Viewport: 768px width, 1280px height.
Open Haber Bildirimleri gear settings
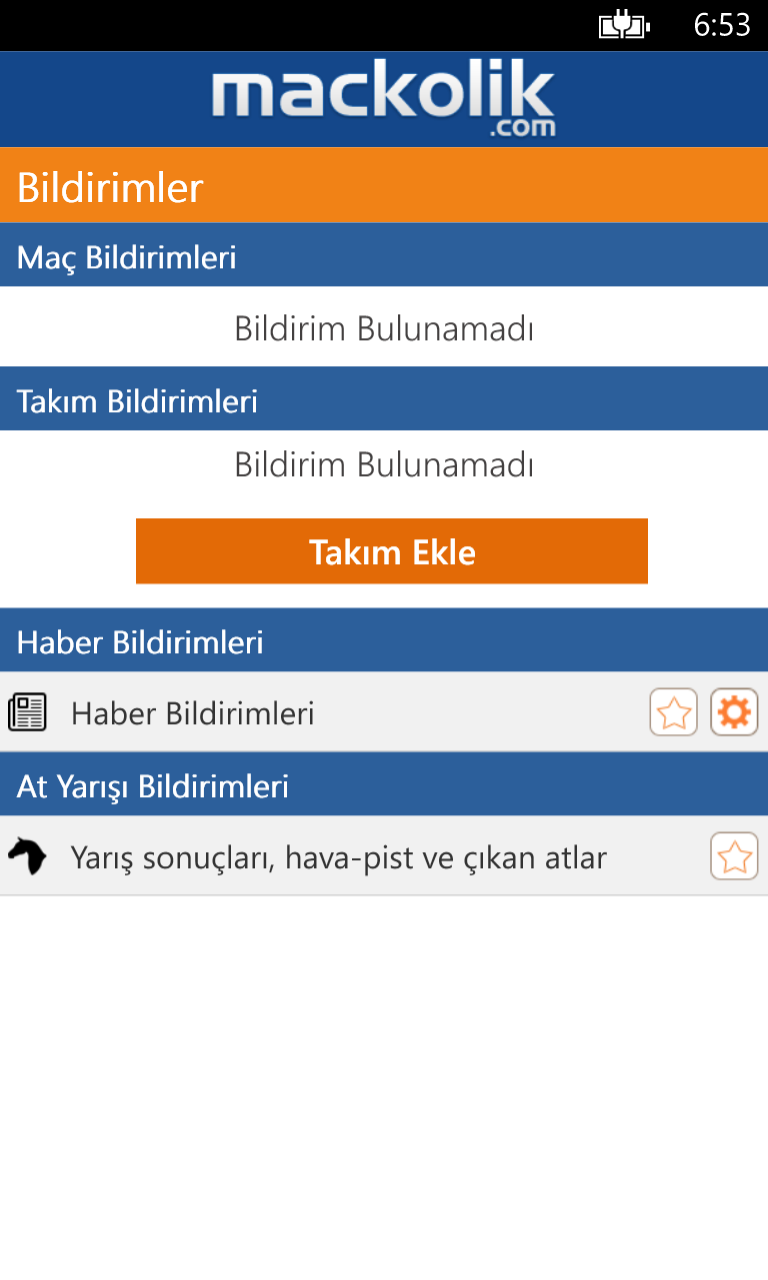pos(734,713)
